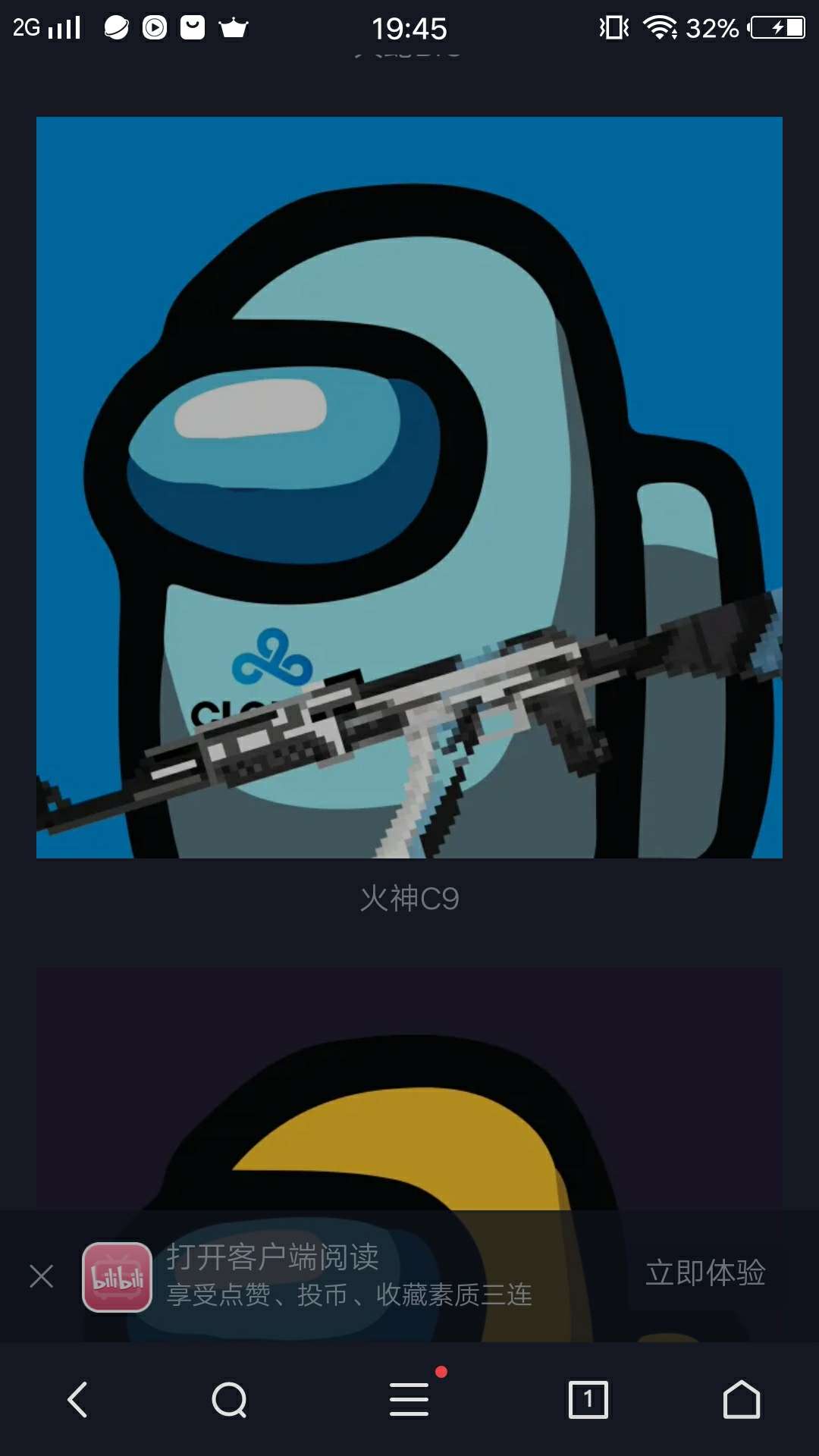Go back to the previous page
Viewport: 819px width, 1456px height.
click(78, 1399)
